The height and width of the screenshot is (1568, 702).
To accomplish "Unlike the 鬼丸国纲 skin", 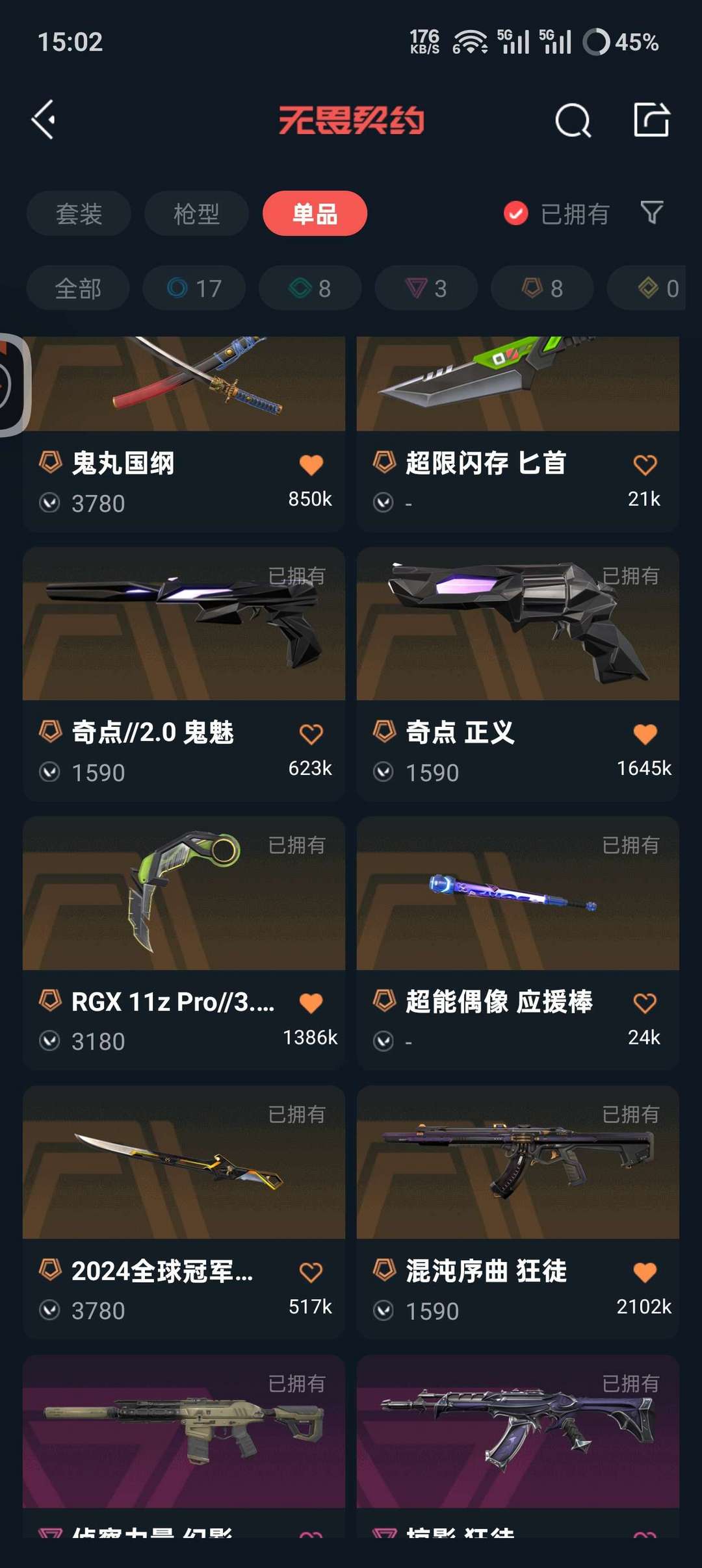I will pyautogui.click(x=311, y=465).
